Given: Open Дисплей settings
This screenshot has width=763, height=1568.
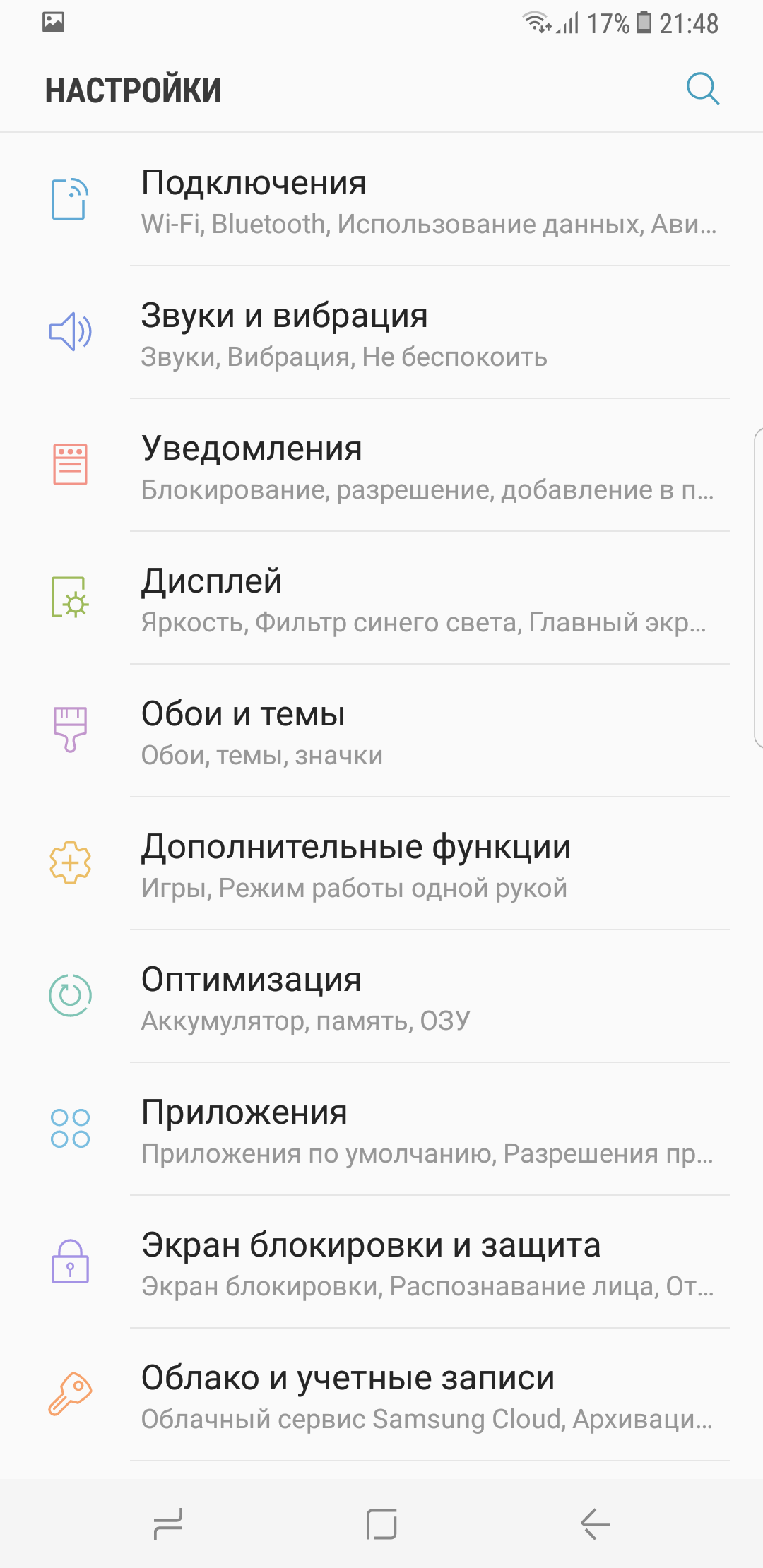Looking at the screenshot, I should [x=381, y=598].
